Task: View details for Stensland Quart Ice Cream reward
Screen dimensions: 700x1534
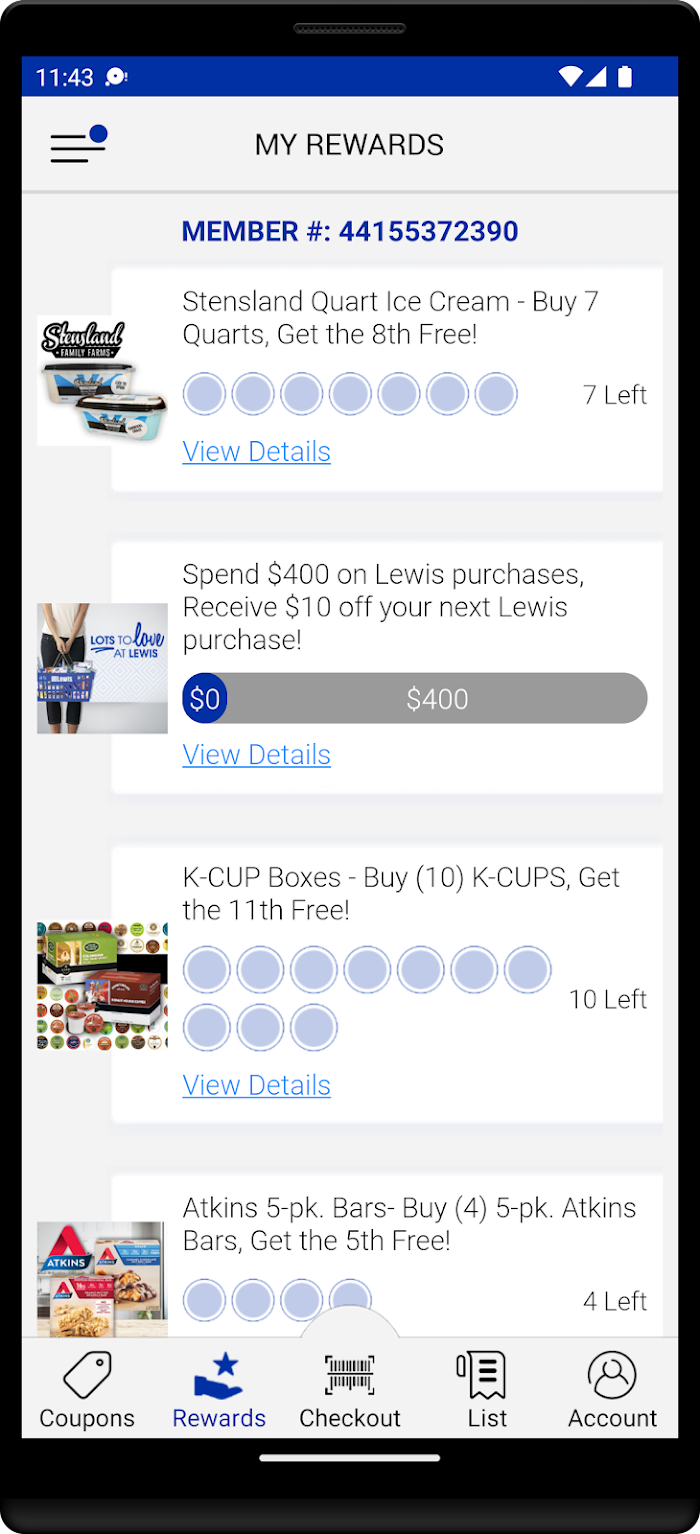Action: 256,452
